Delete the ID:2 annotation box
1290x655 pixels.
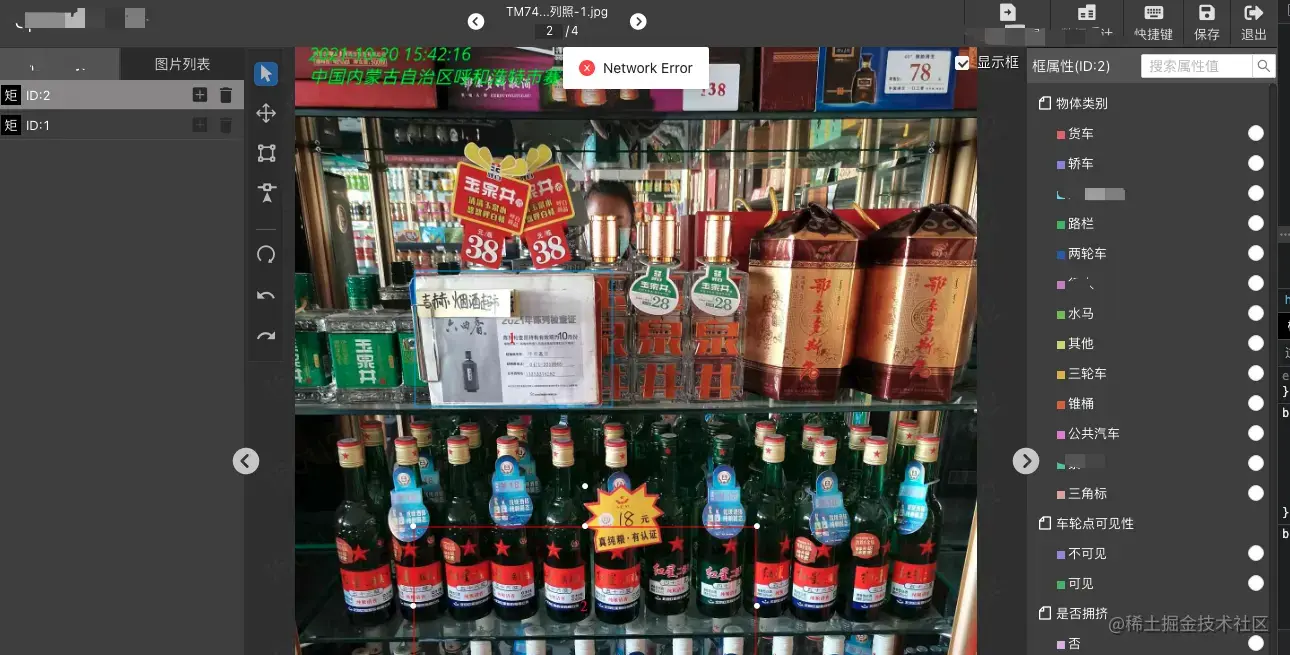(x=226, y=95)
